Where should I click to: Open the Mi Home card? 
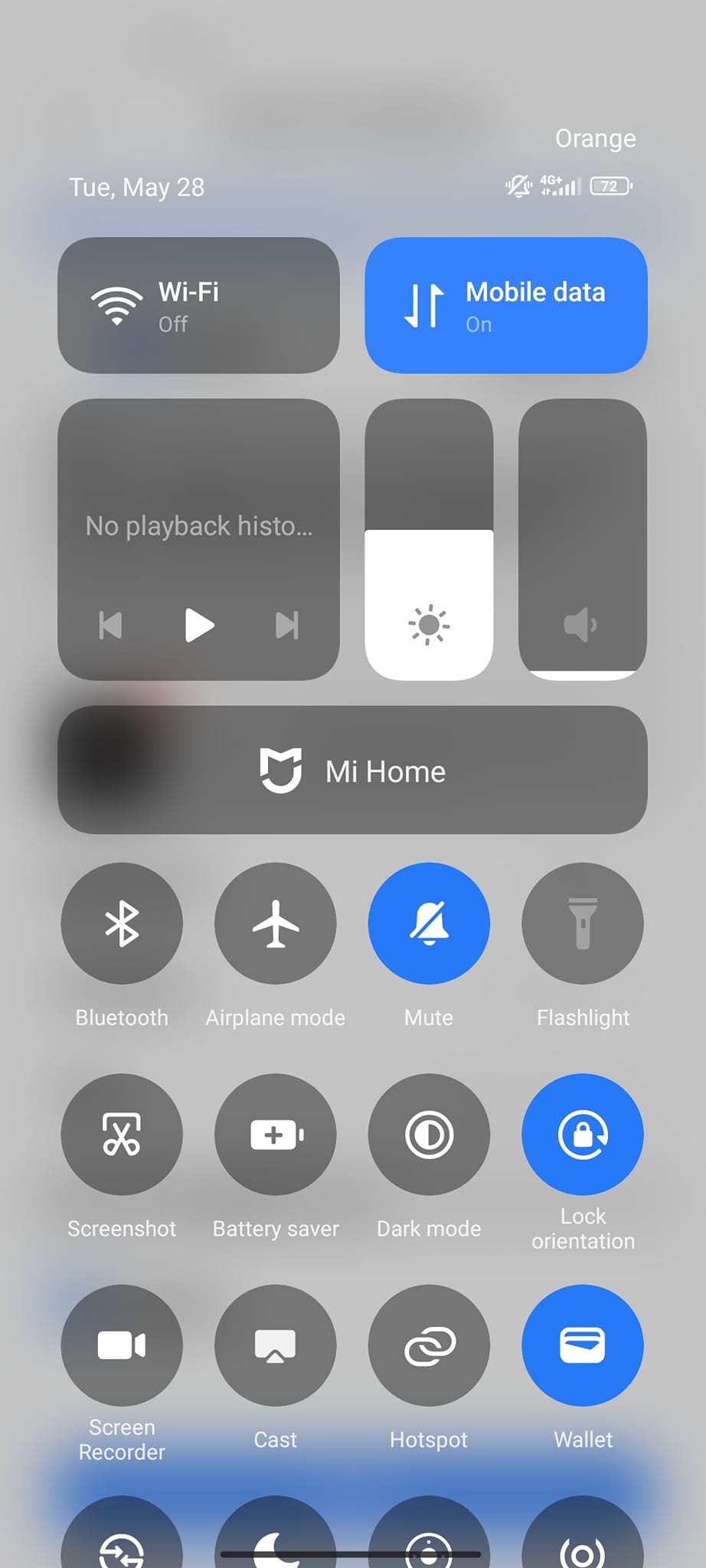coord(352,770)
